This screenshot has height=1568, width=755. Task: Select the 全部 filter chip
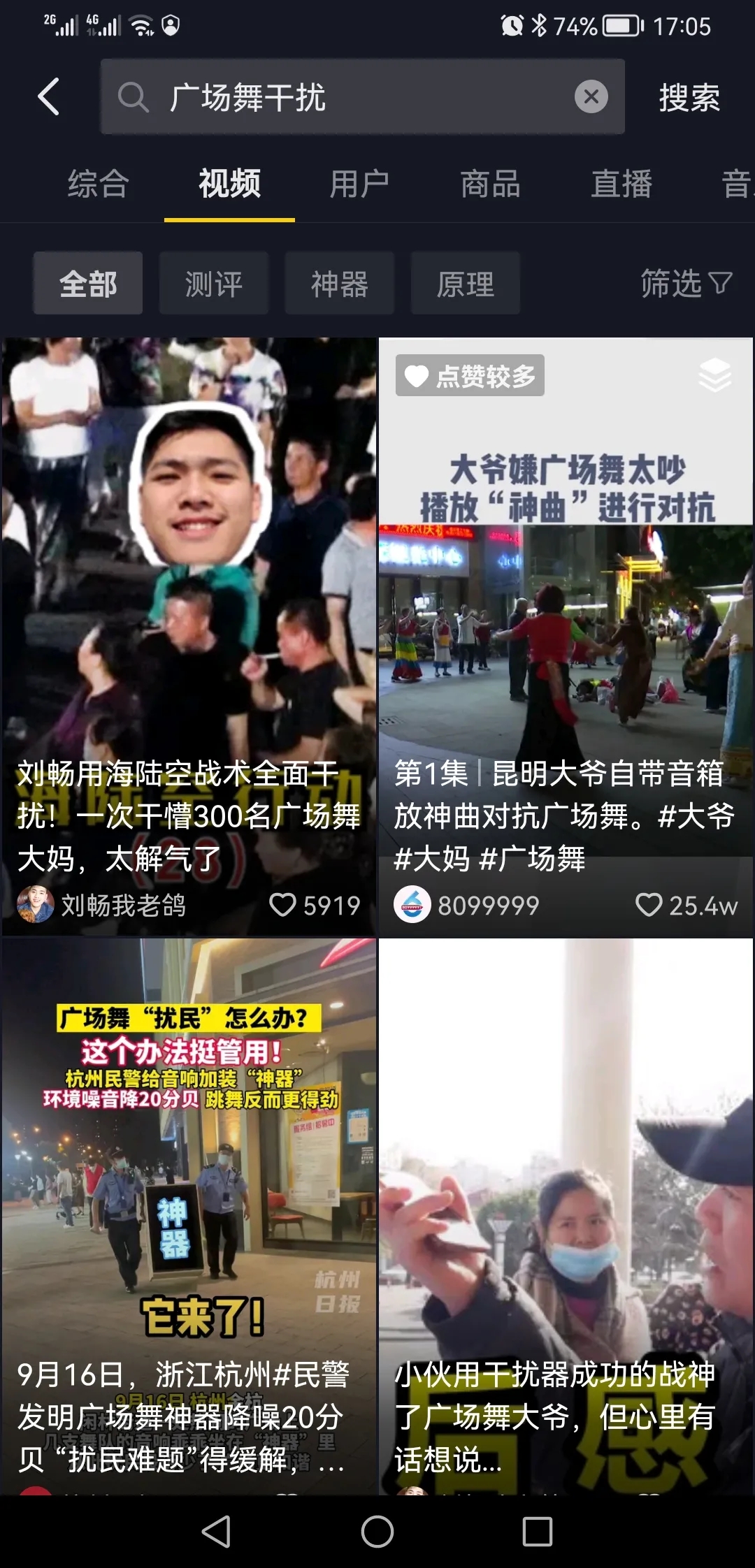88,284
